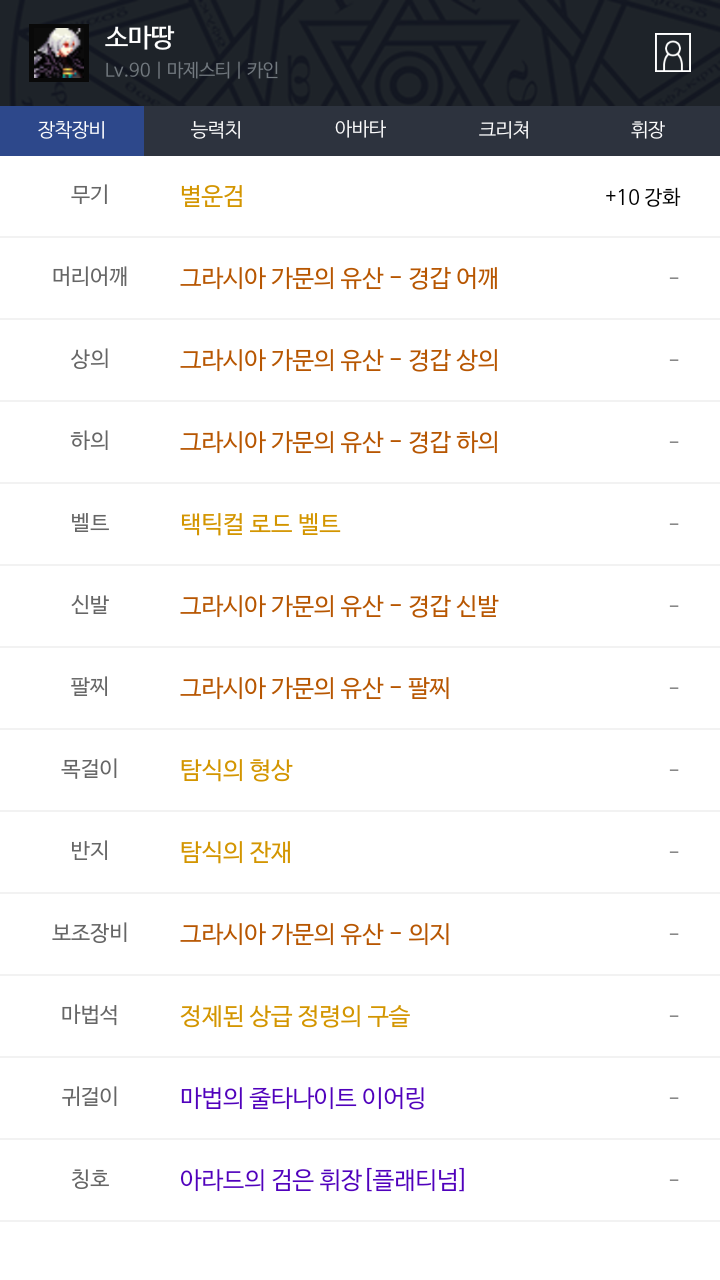This screenshot has width=720, height=1280.
Task: Open the 택틱컬 로드 벨트 item
Action: pos(260,523)
